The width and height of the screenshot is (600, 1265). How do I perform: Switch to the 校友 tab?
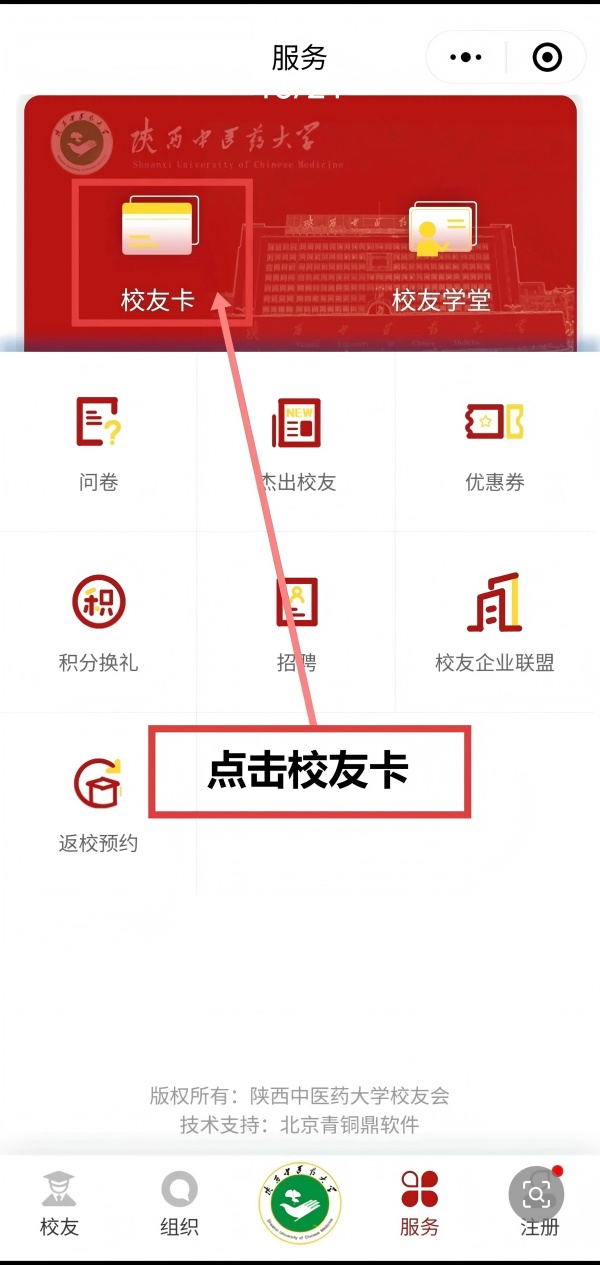(x=59, y=1205)
